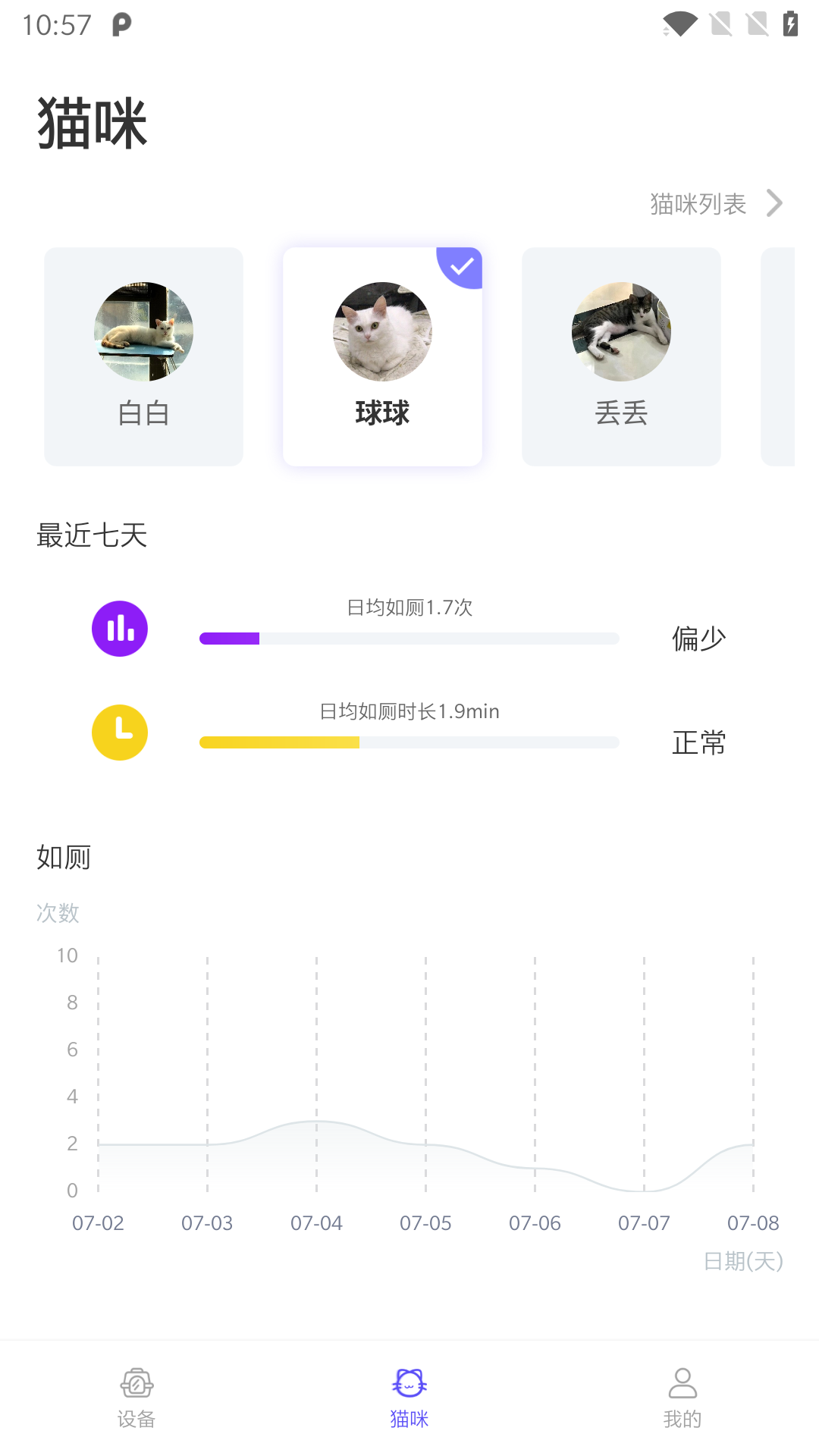Go to the 我的 tab
The height and width of the screenshot is (1456, 819).
(x=682, y=1398)
